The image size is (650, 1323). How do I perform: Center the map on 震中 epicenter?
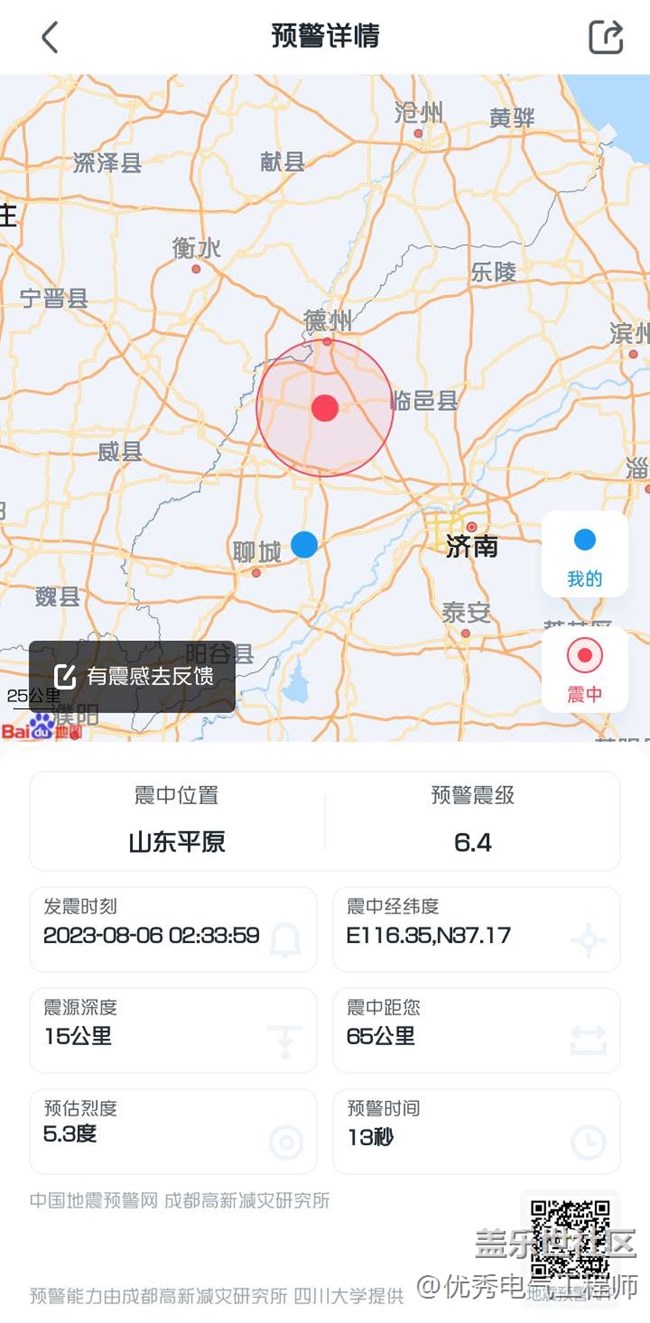coord(585,670)
